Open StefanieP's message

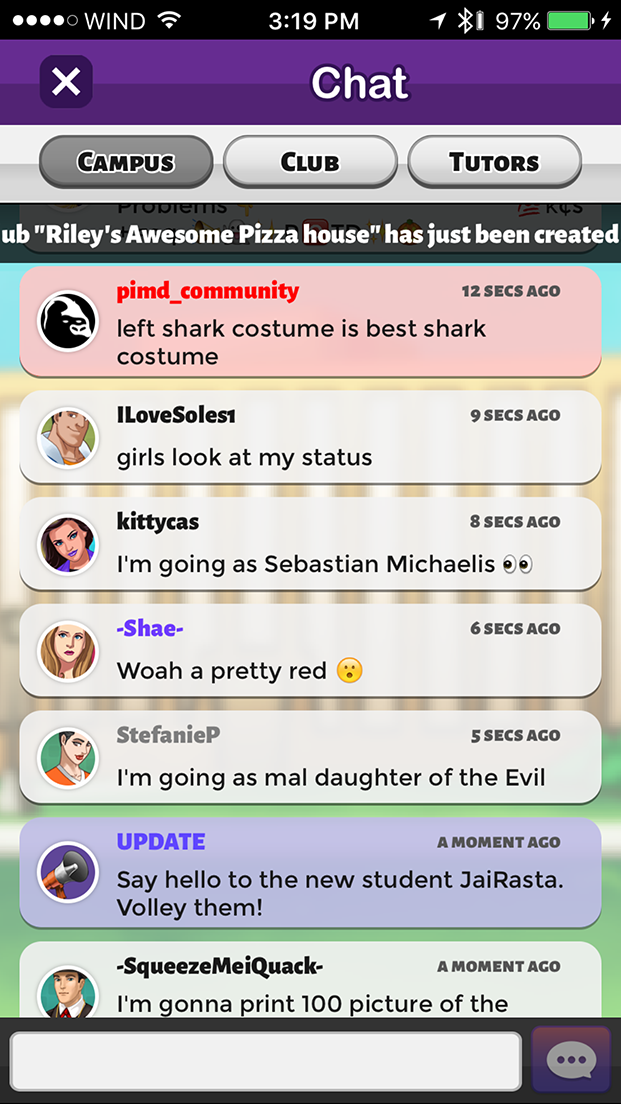pos(310,757)
